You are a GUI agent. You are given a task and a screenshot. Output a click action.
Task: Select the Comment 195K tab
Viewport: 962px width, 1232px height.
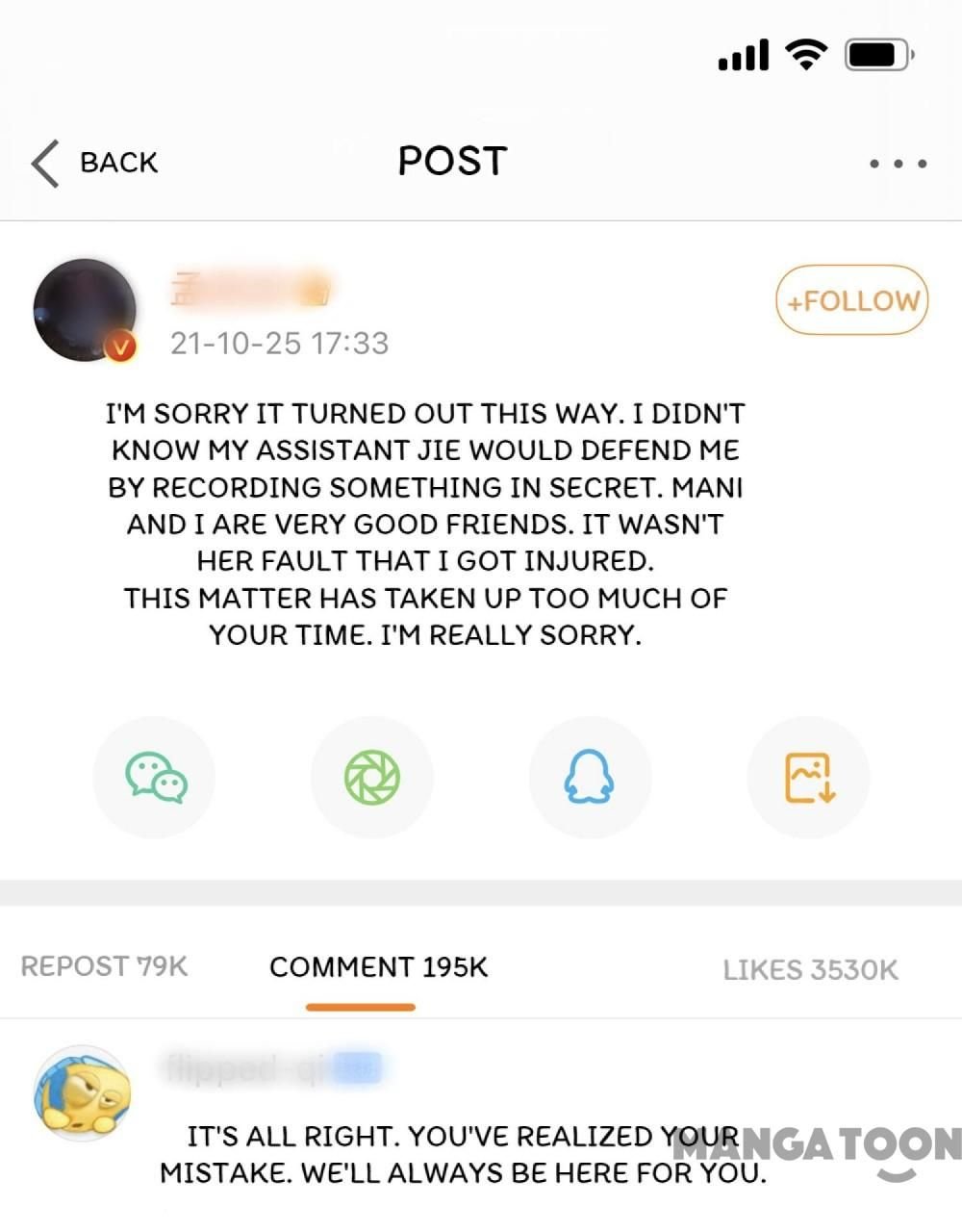[378, 967]
